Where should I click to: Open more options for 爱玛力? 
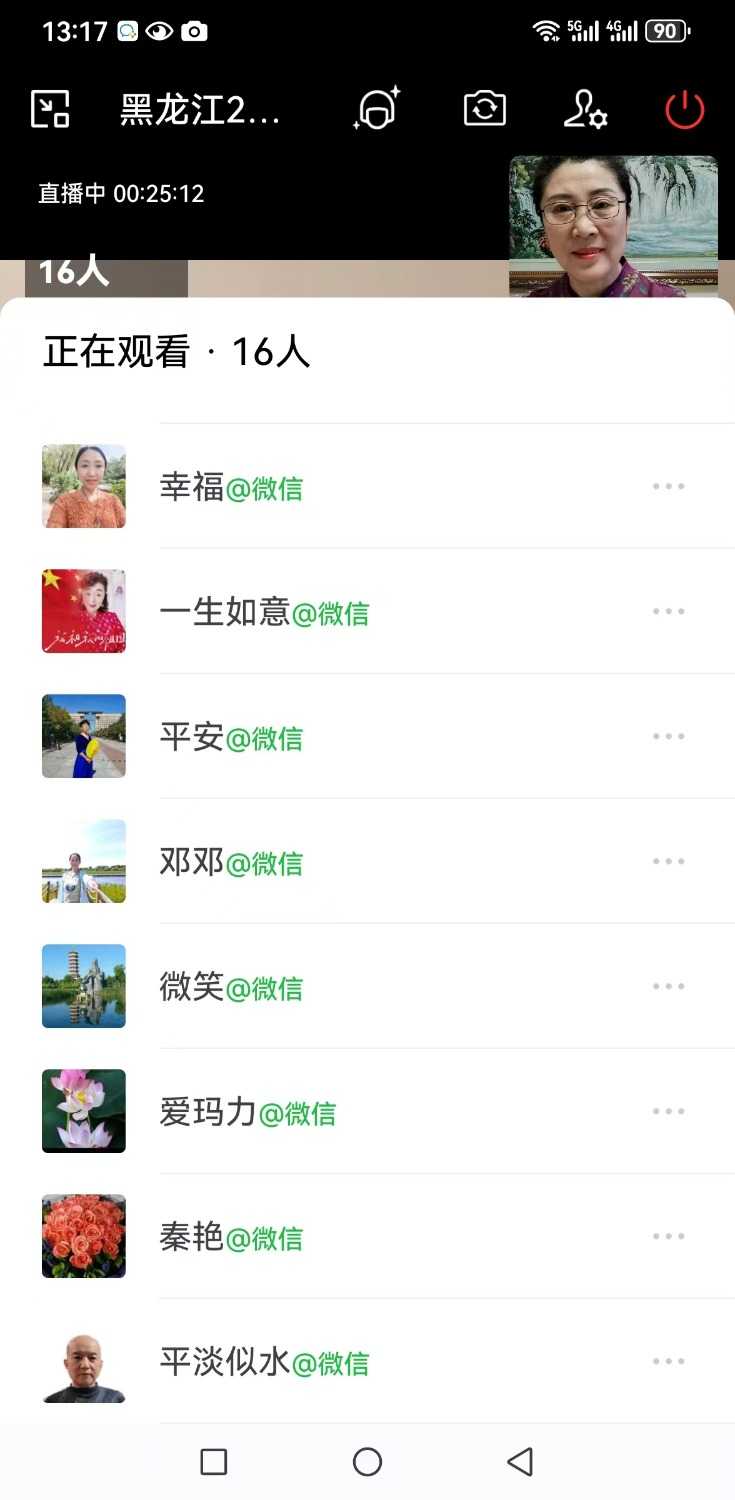click(x=668, y=1112)
